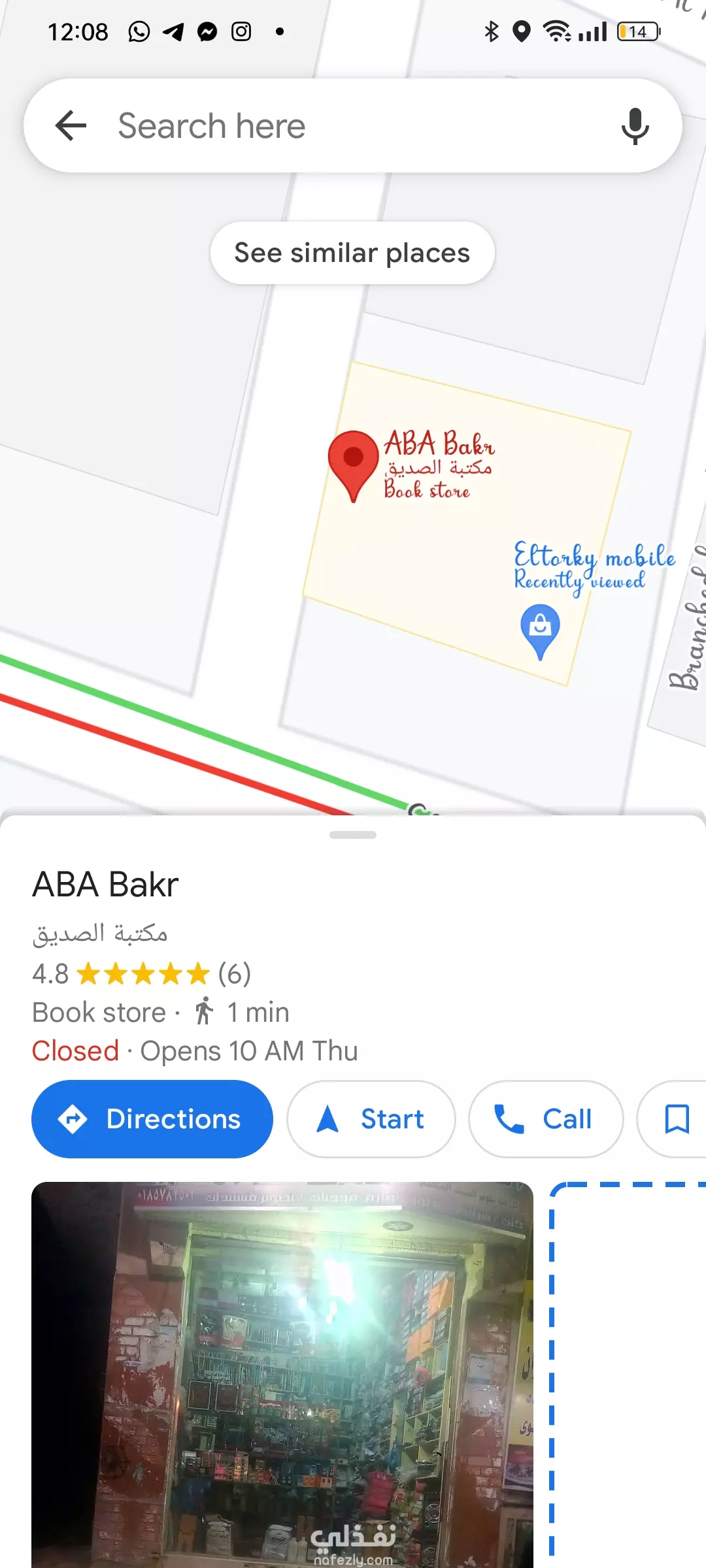
Task: Open the storefront photo of ABA Bakr
Action: [x=282, y=1375]
